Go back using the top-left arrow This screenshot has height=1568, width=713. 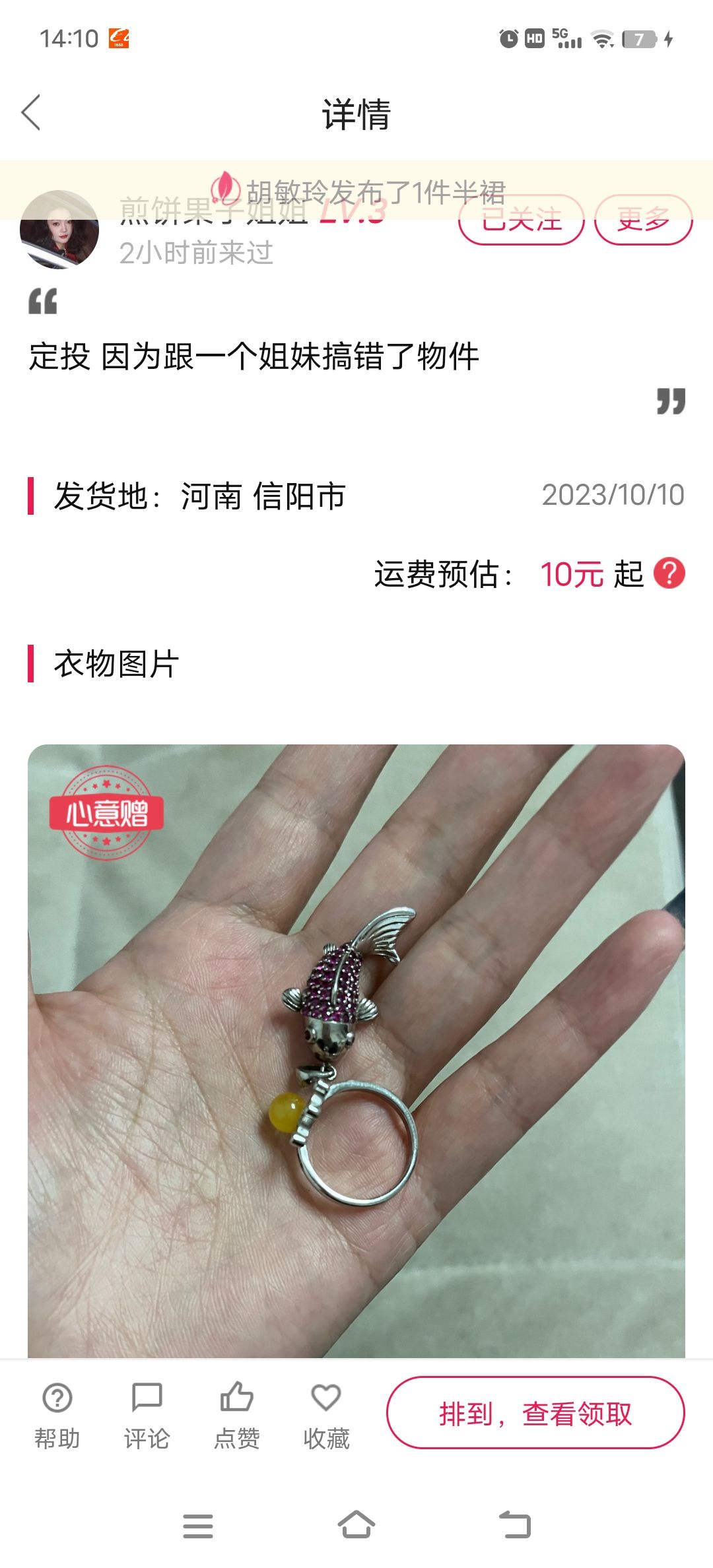31,112
